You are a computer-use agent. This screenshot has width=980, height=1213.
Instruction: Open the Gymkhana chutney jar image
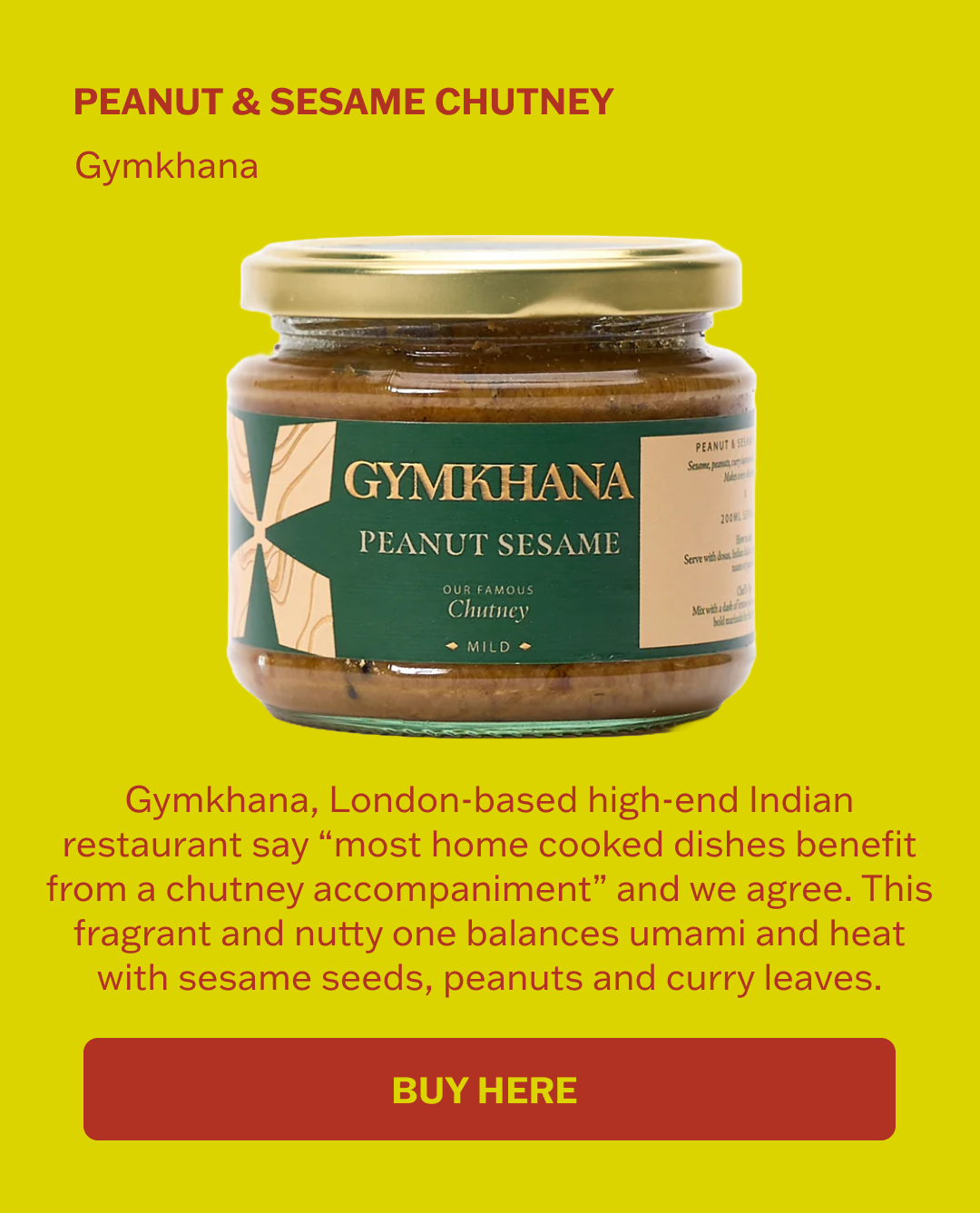pos(490,487)
